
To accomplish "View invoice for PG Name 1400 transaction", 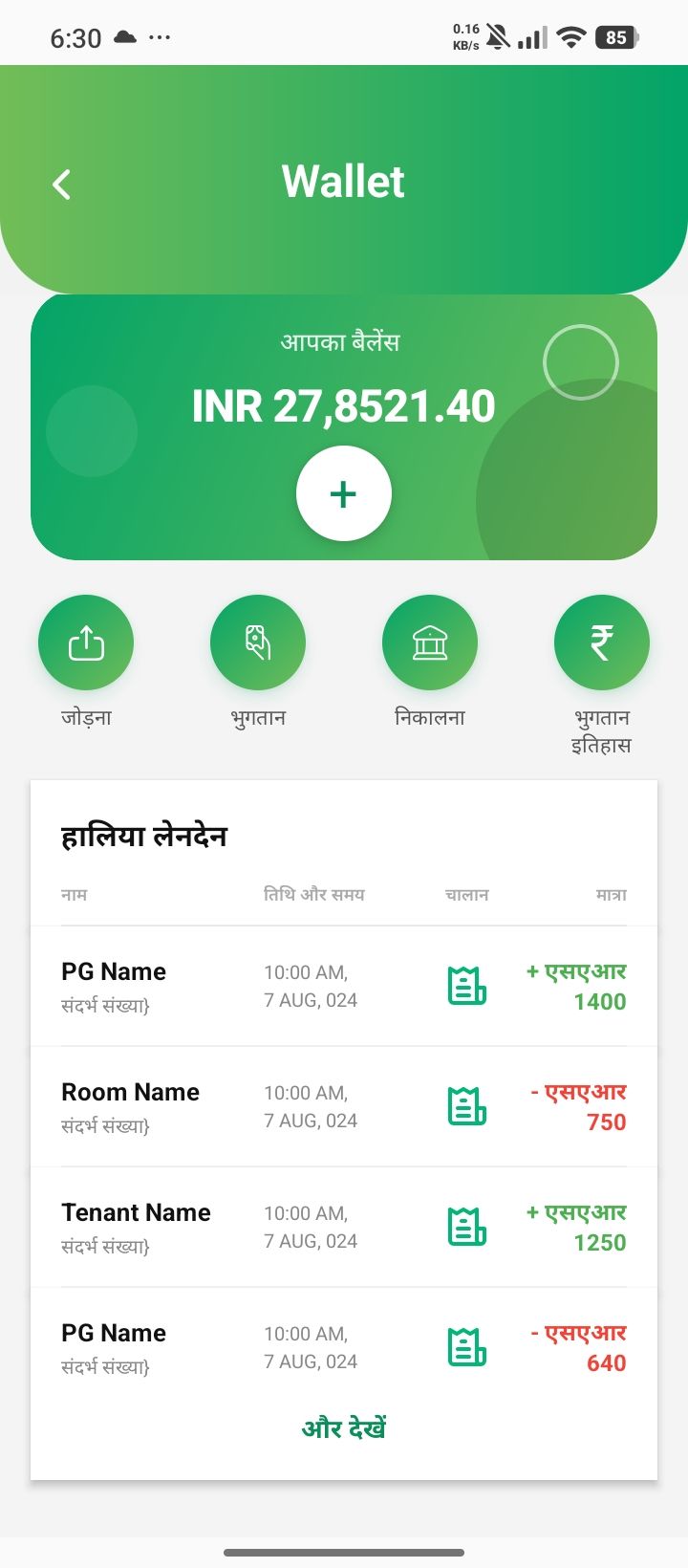I will point(466,986).
